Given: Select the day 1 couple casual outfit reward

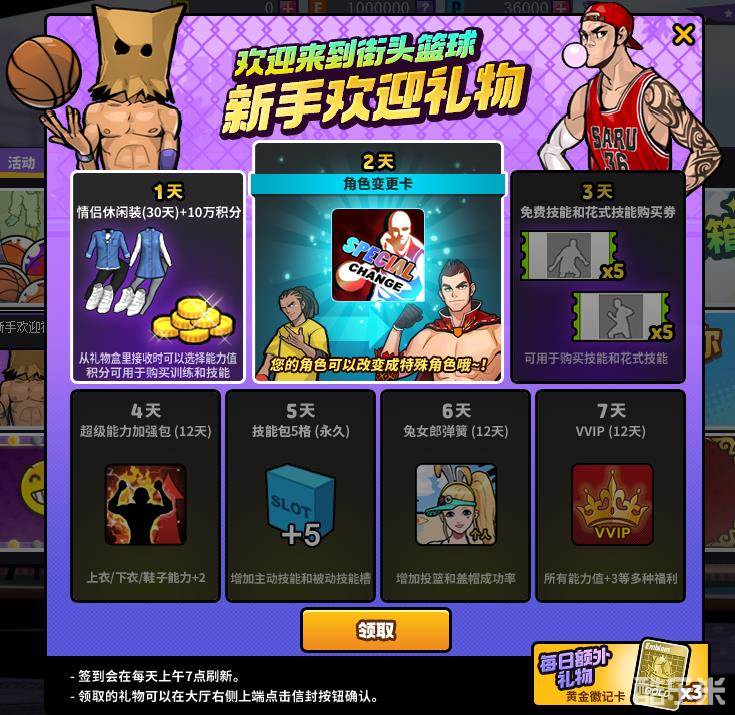Looking at the screenshot, I should 158,277.
